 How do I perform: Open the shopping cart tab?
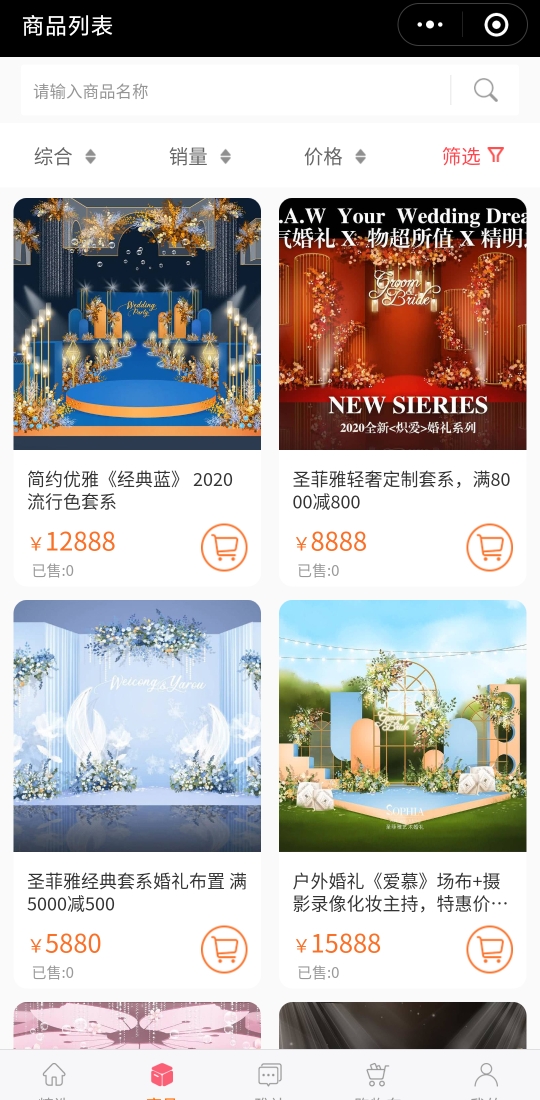coord(377,1077)
